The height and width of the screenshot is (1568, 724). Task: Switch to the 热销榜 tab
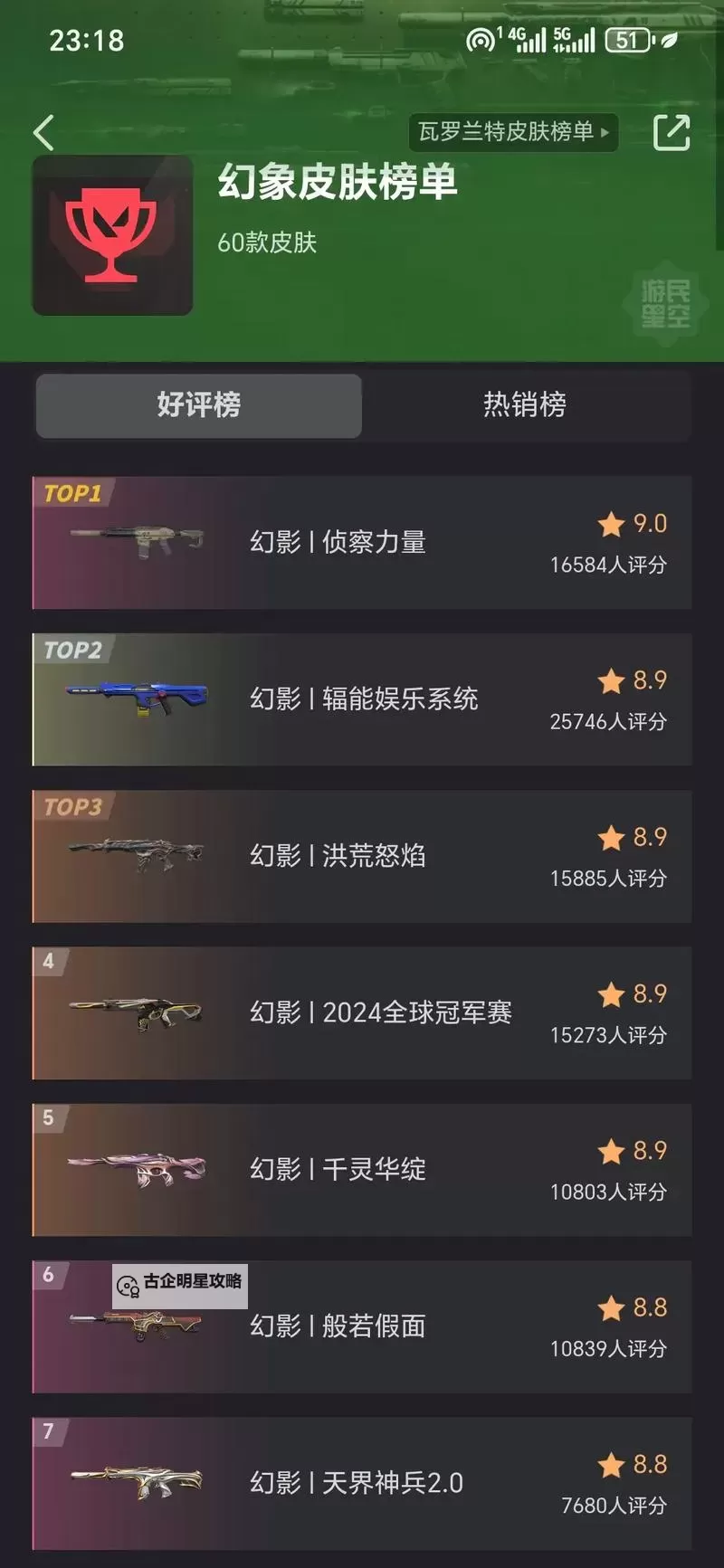[525, 405]
